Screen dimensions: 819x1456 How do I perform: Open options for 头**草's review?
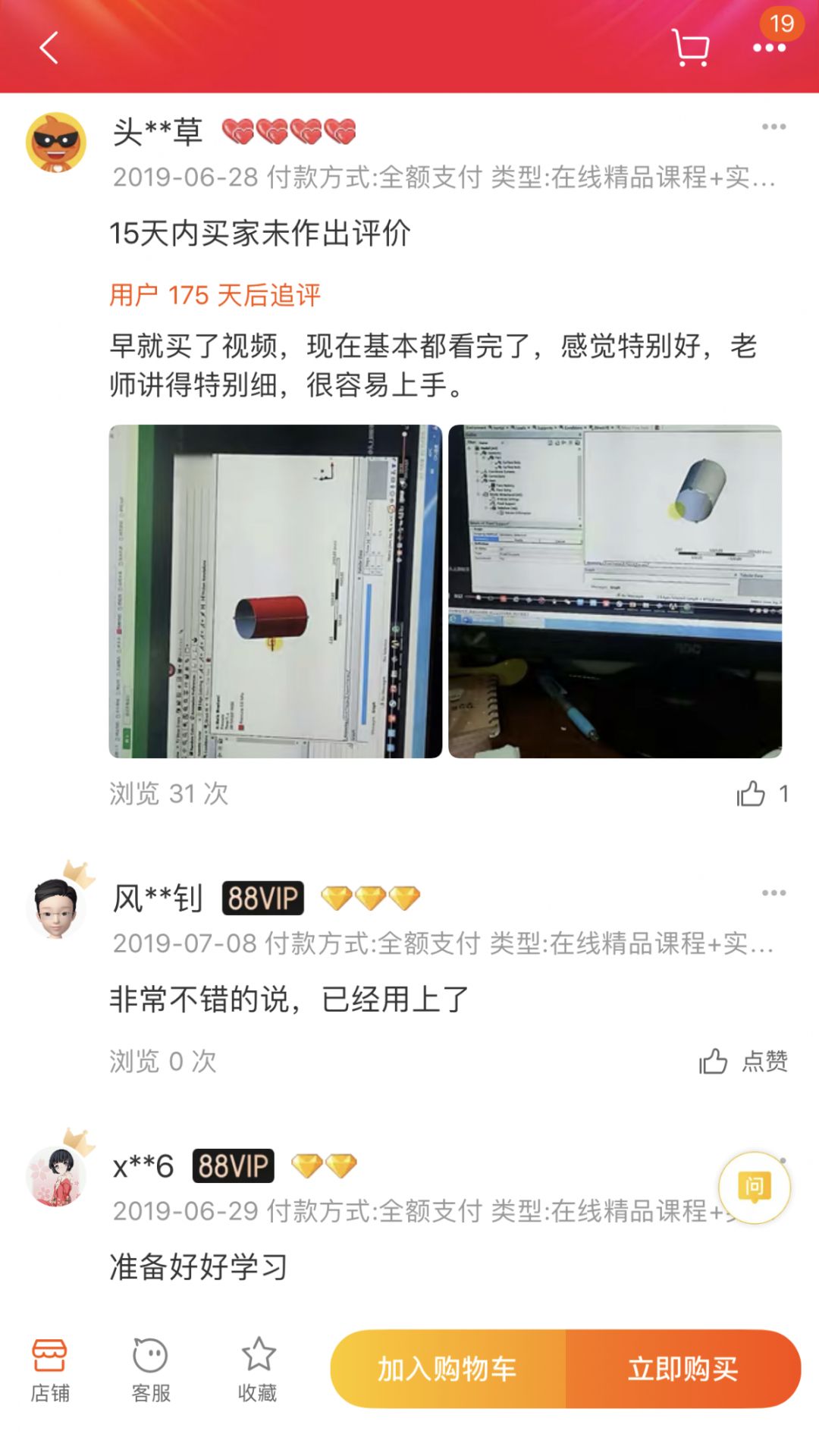point(773,127)
